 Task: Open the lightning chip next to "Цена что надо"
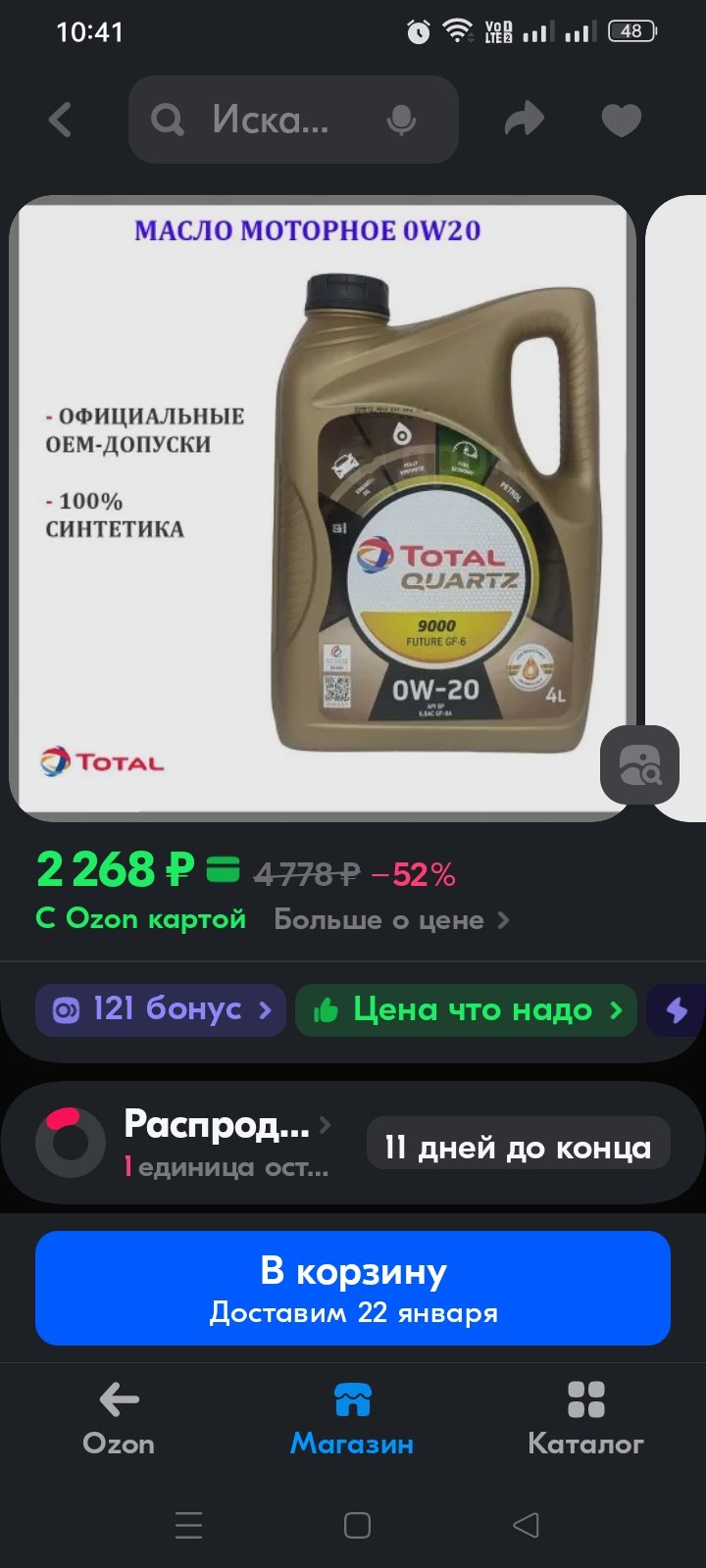pyautogui.click(x=677, y=1009)
